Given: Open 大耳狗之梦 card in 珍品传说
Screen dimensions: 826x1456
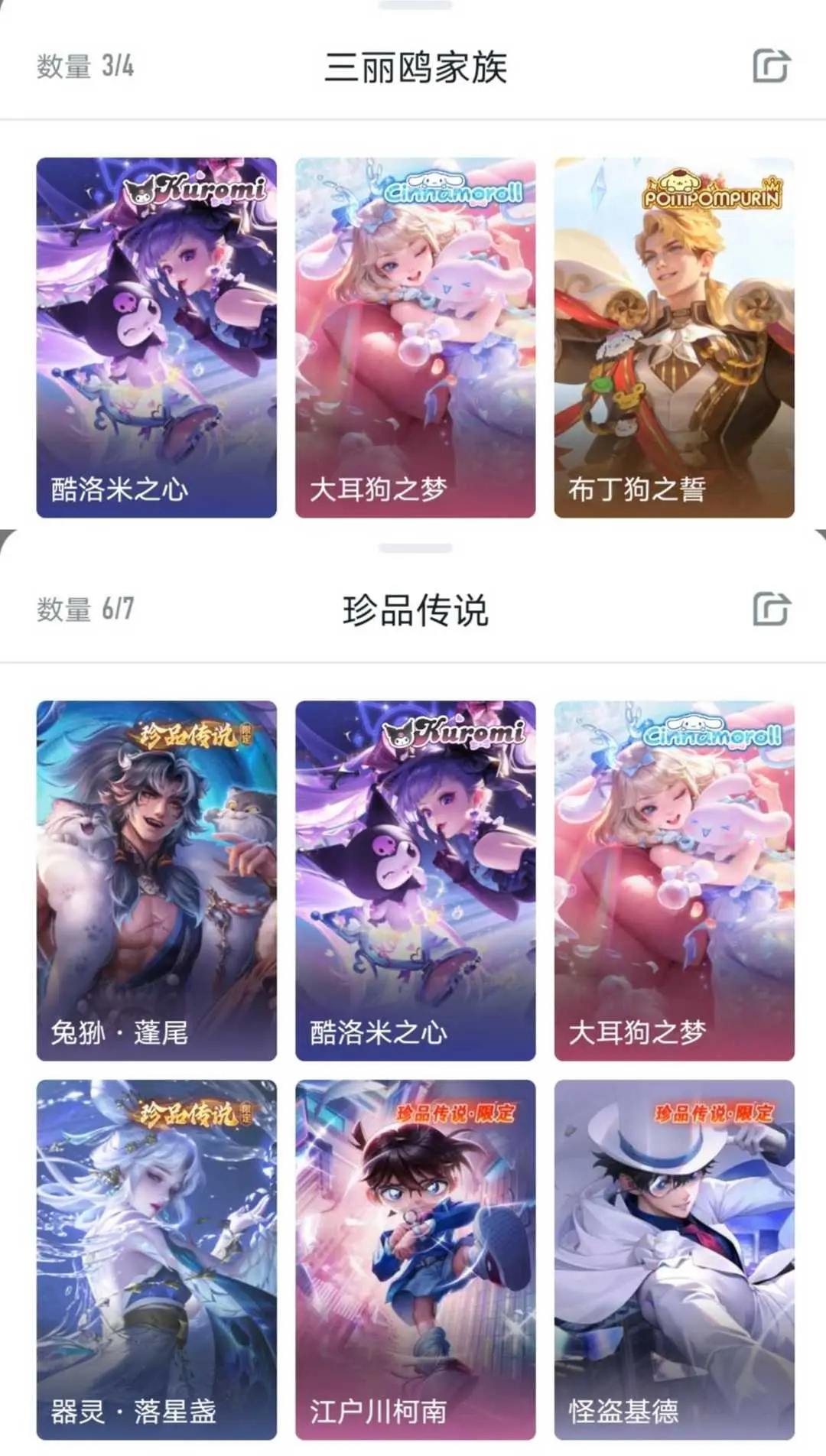Looking at the screenshot, I should [674, 880].
